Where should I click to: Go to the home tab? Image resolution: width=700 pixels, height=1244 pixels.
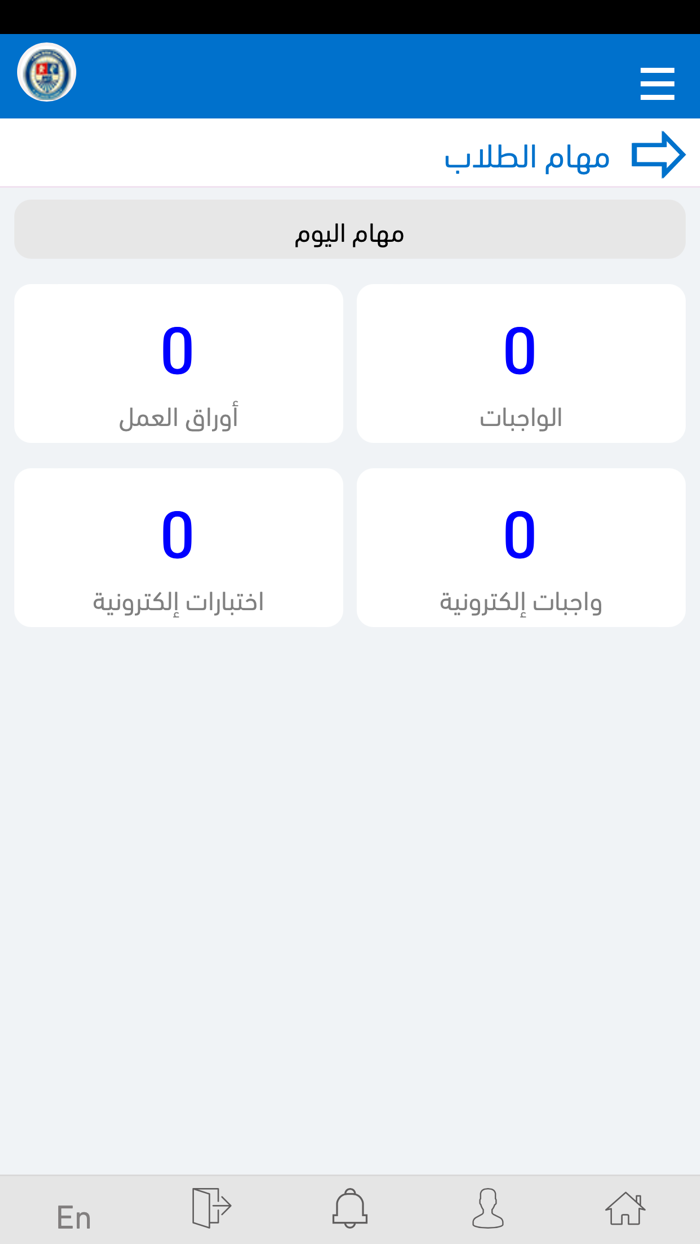(x=625, y=1208)
